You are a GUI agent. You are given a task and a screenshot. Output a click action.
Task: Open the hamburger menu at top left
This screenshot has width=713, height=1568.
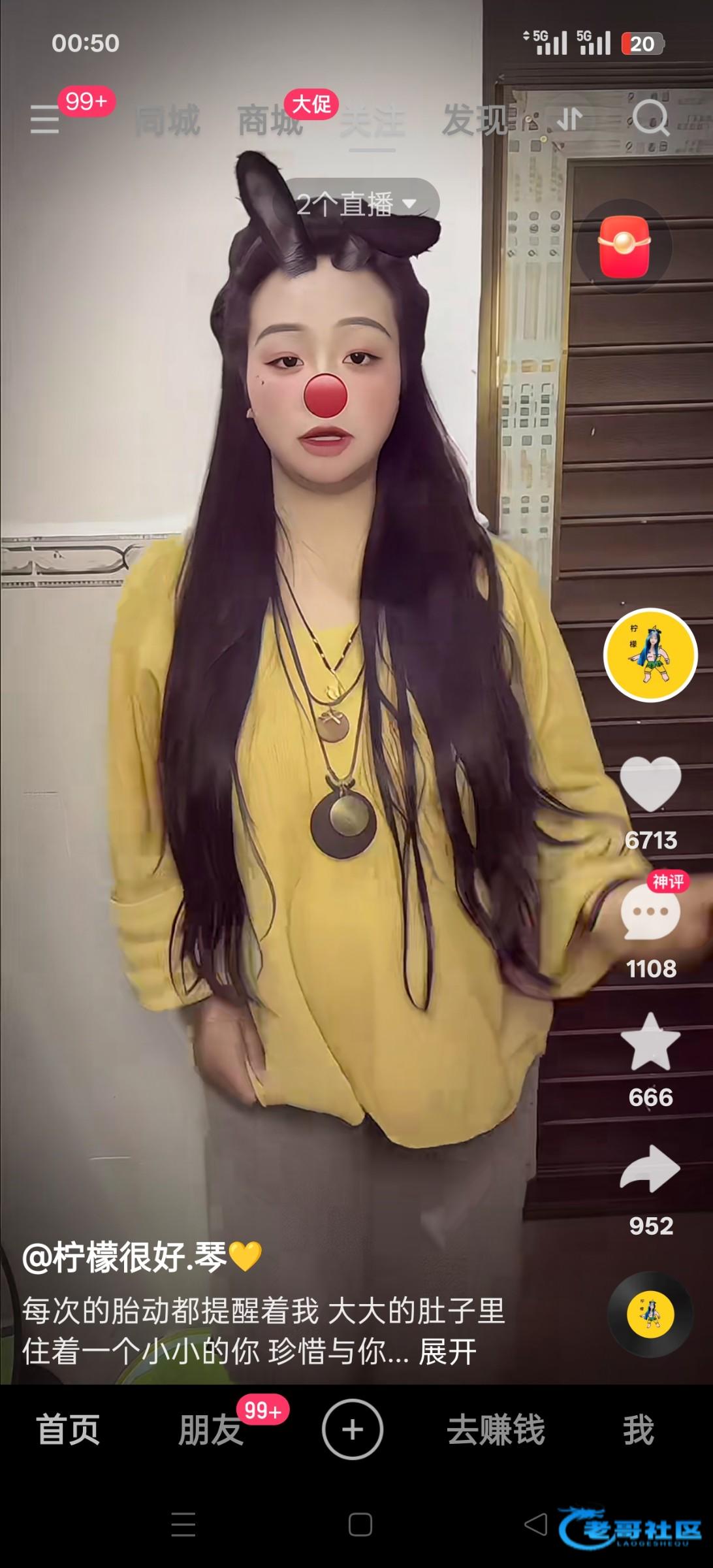(x=44, y=120)
